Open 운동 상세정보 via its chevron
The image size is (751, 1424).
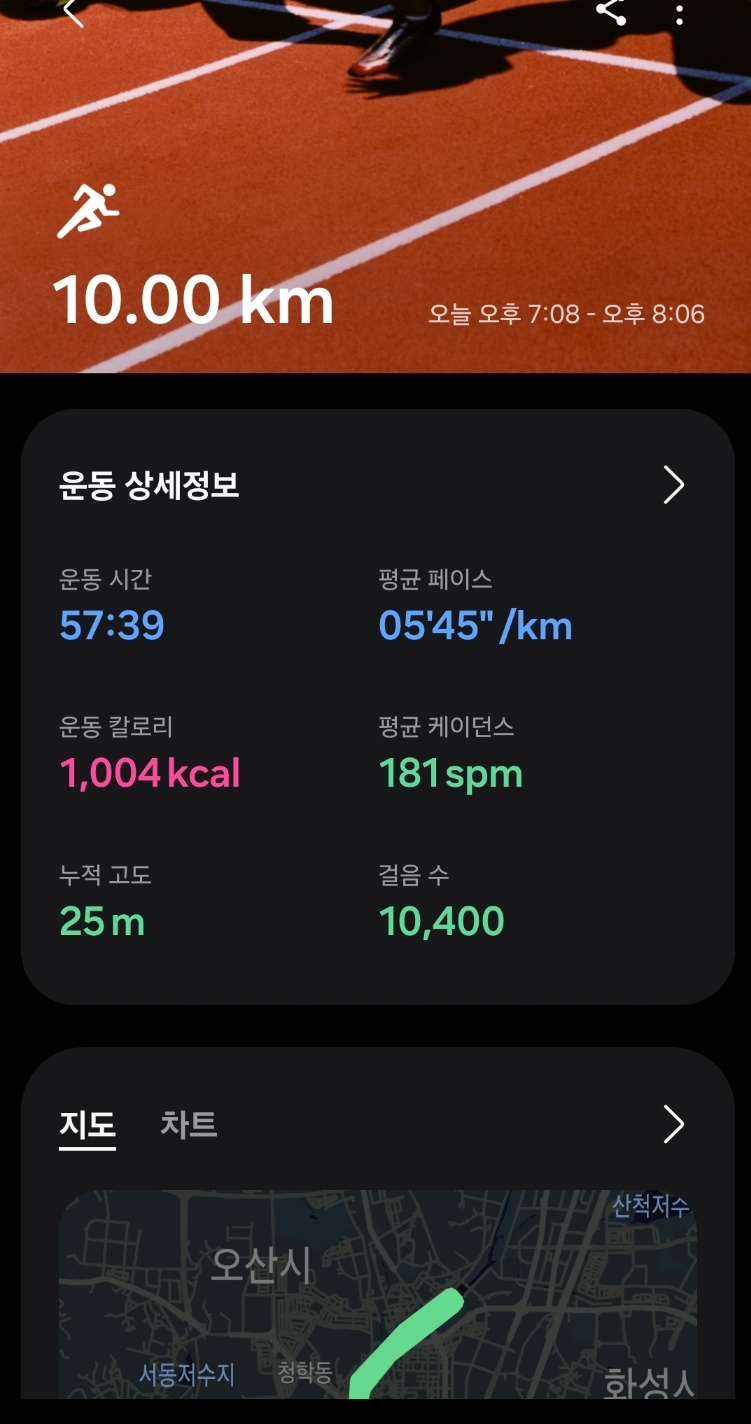pos(674,485)
